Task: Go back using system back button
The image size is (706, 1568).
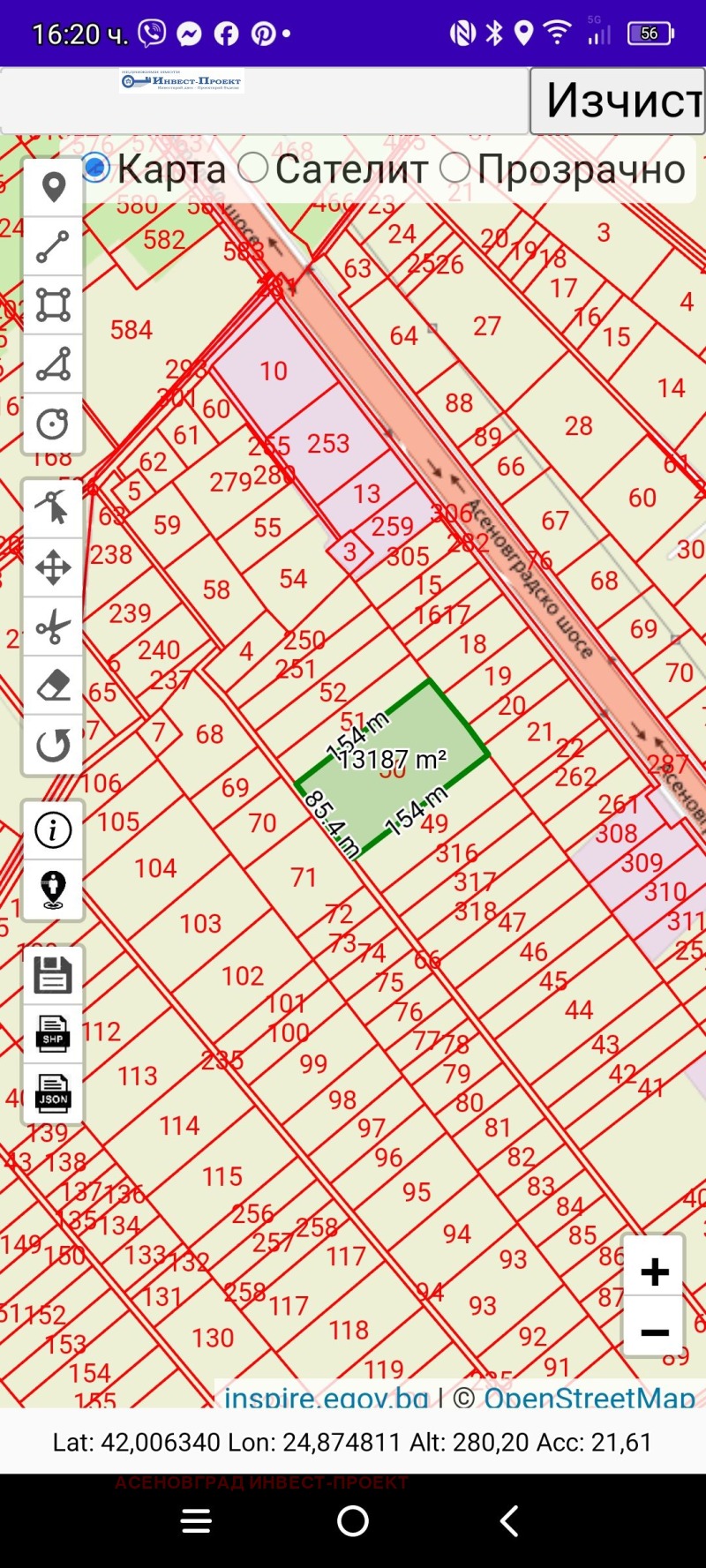Action: click(509, 1520)
